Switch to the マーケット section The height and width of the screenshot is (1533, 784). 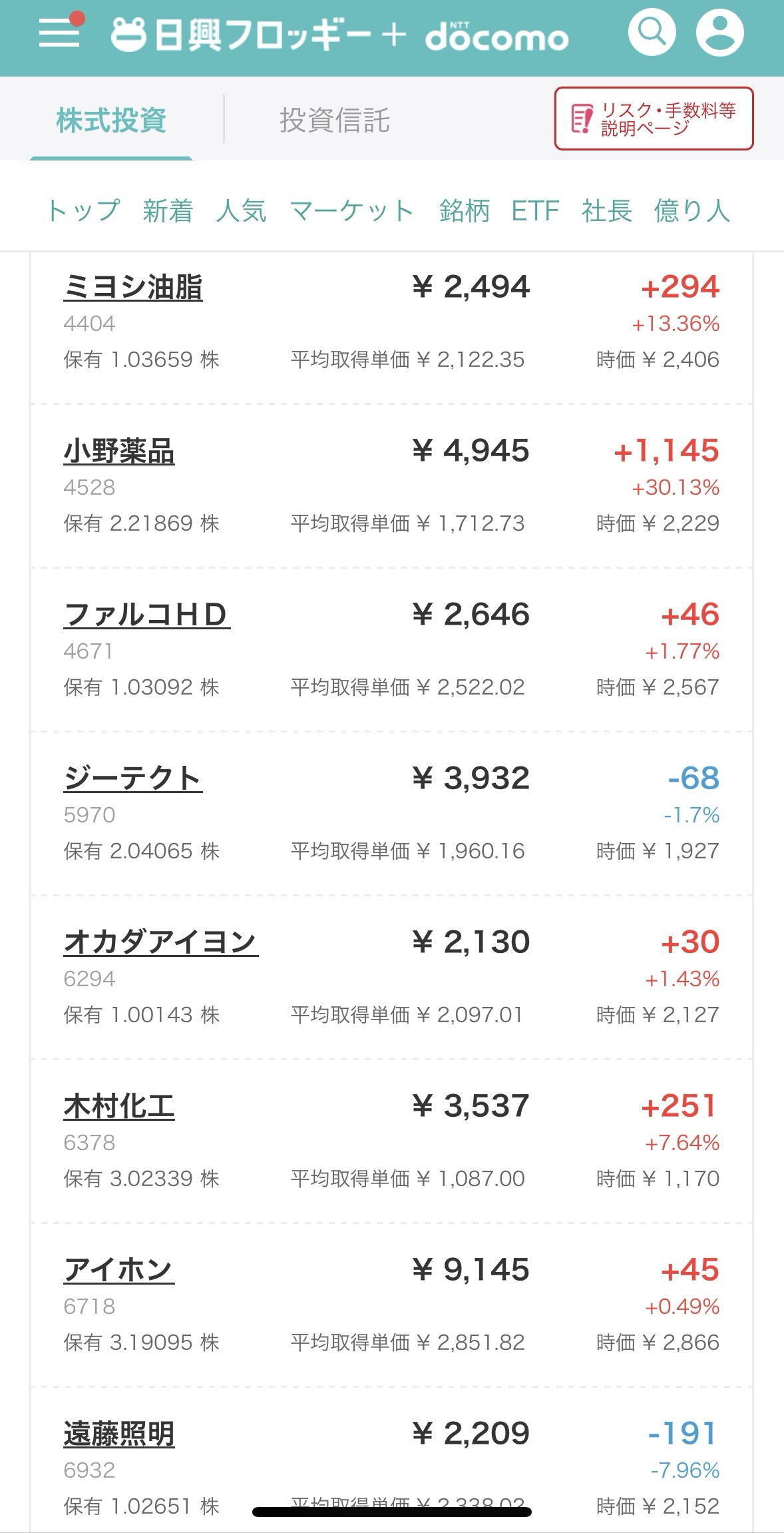(352, 210)
